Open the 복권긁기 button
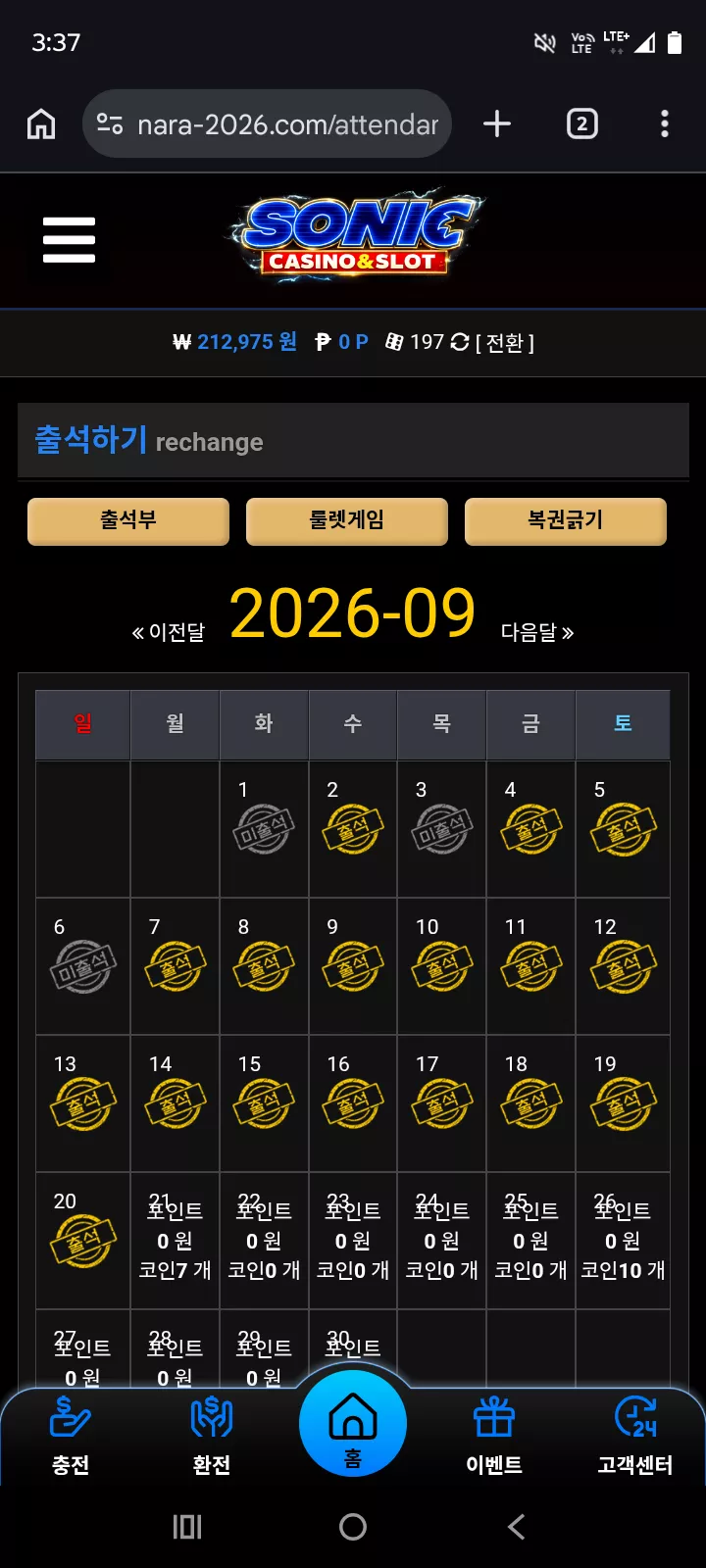 click(x=566, y=520)
